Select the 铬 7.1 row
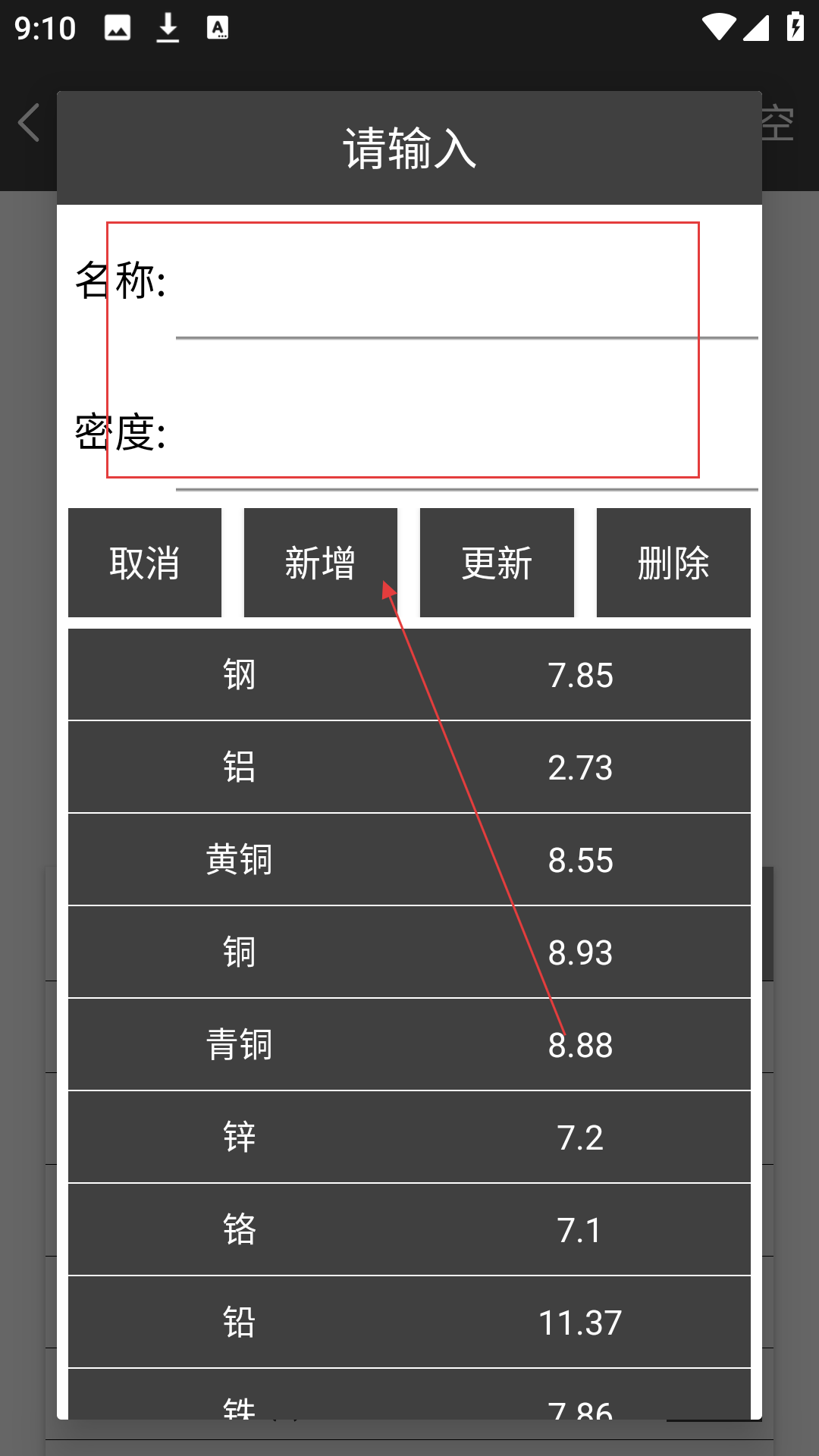 point(409,1229)
